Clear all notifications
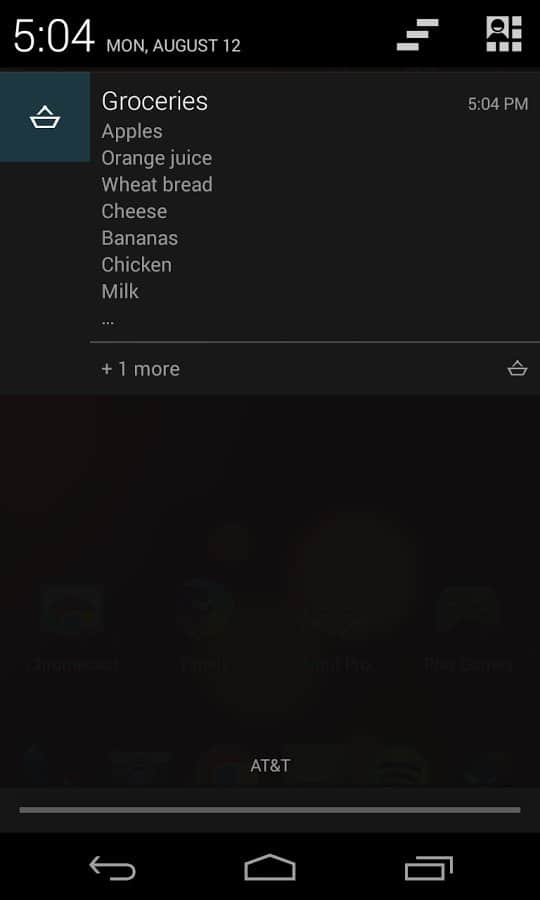This screenshot has height=900, width=540. pyautogui.click(x=417, y=34)
